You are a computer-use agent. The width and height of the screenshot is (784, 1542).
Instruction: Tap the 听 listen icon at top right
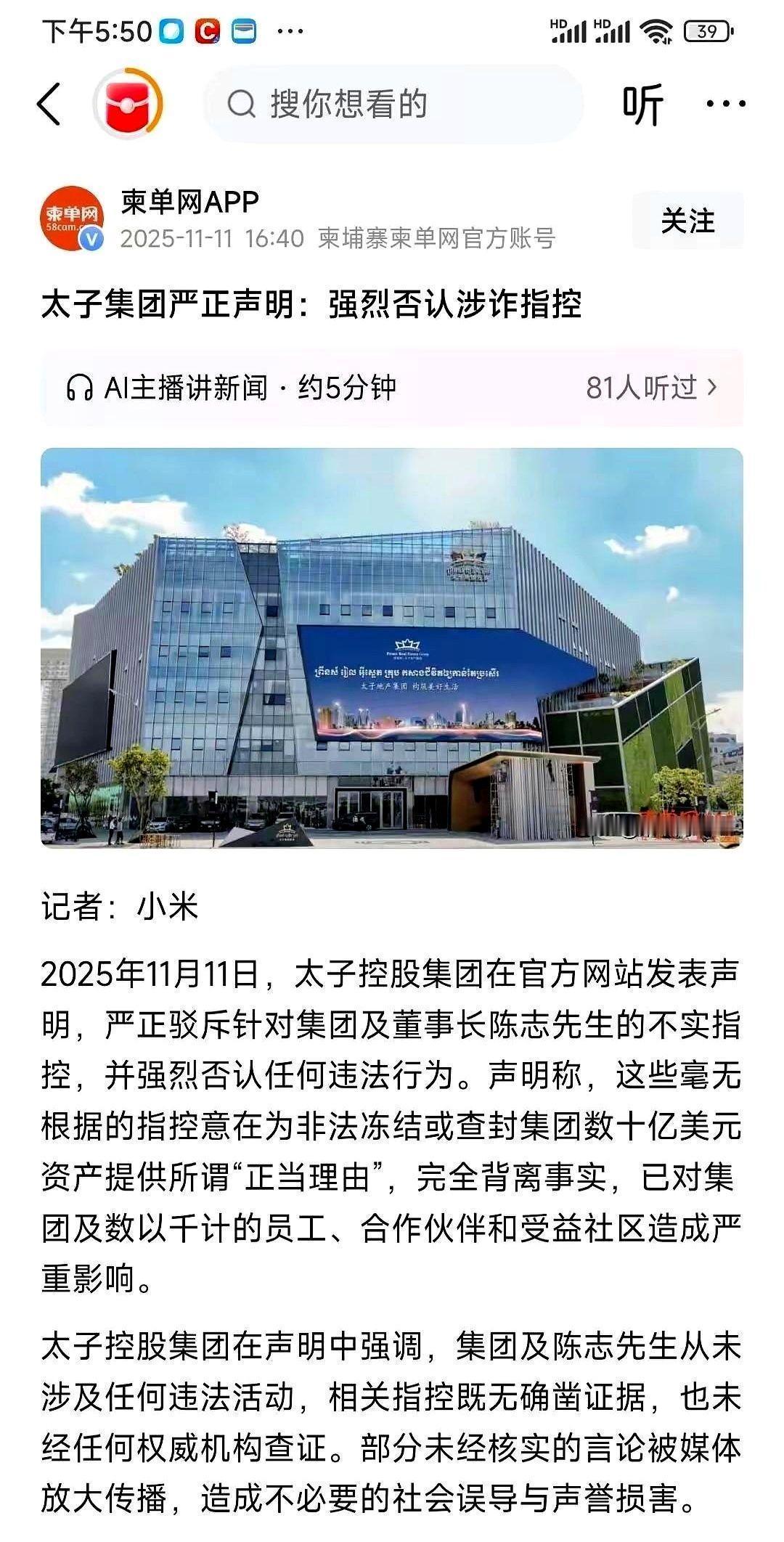[643, 104]
